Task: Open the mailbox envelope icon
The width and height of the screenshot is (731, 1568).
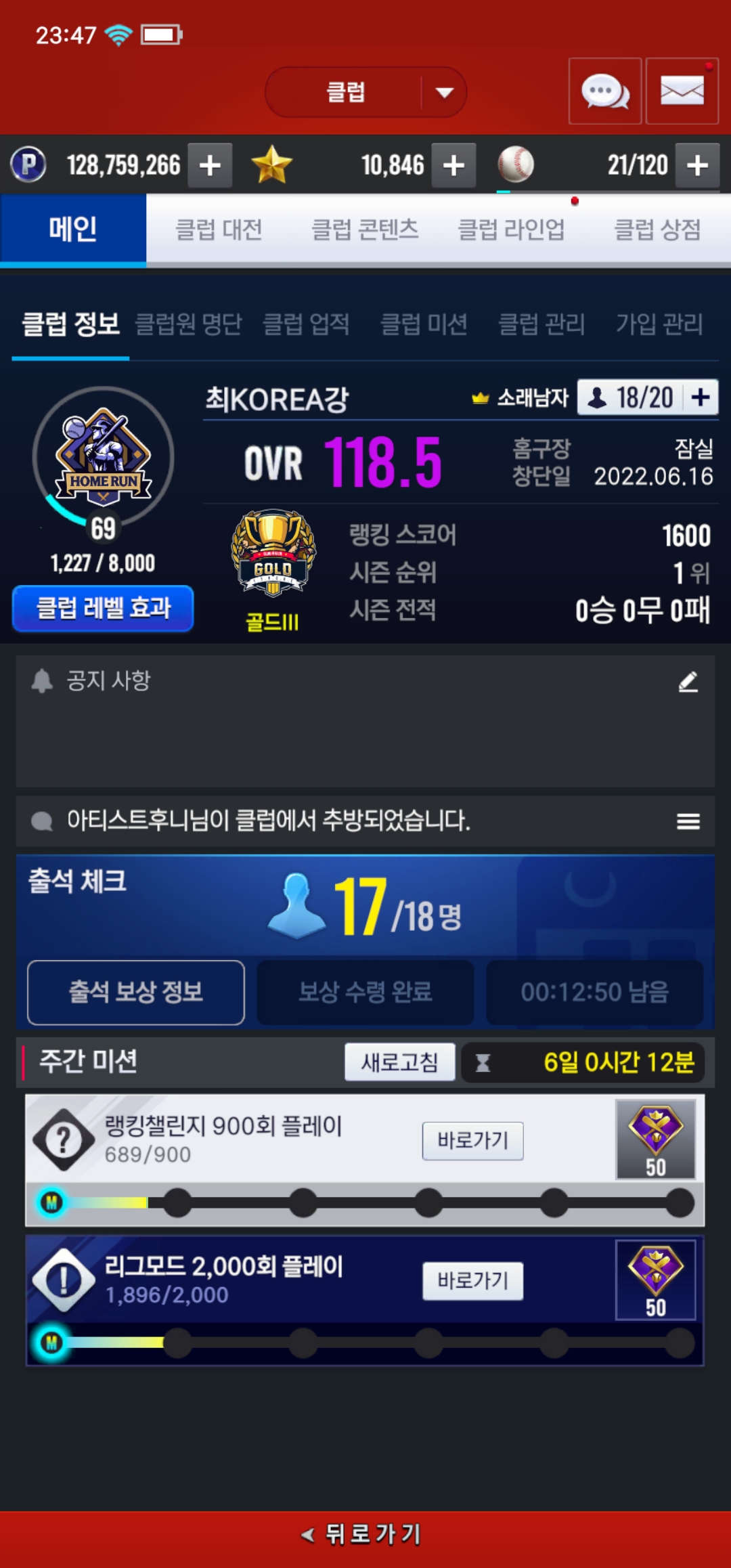Action: (x=682, y=91)
